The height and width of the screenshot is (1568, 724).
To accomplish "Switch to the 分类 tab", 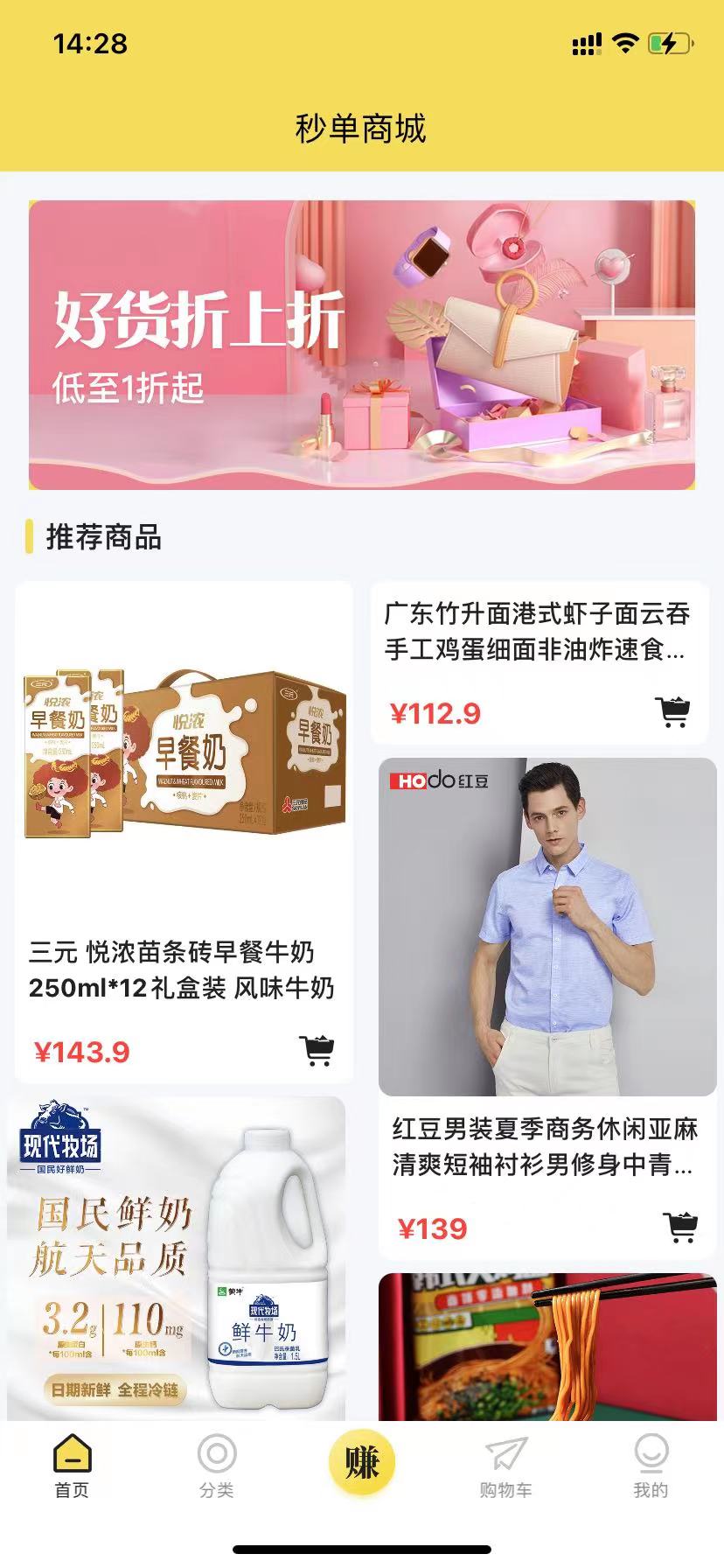I will point(217,1466).
